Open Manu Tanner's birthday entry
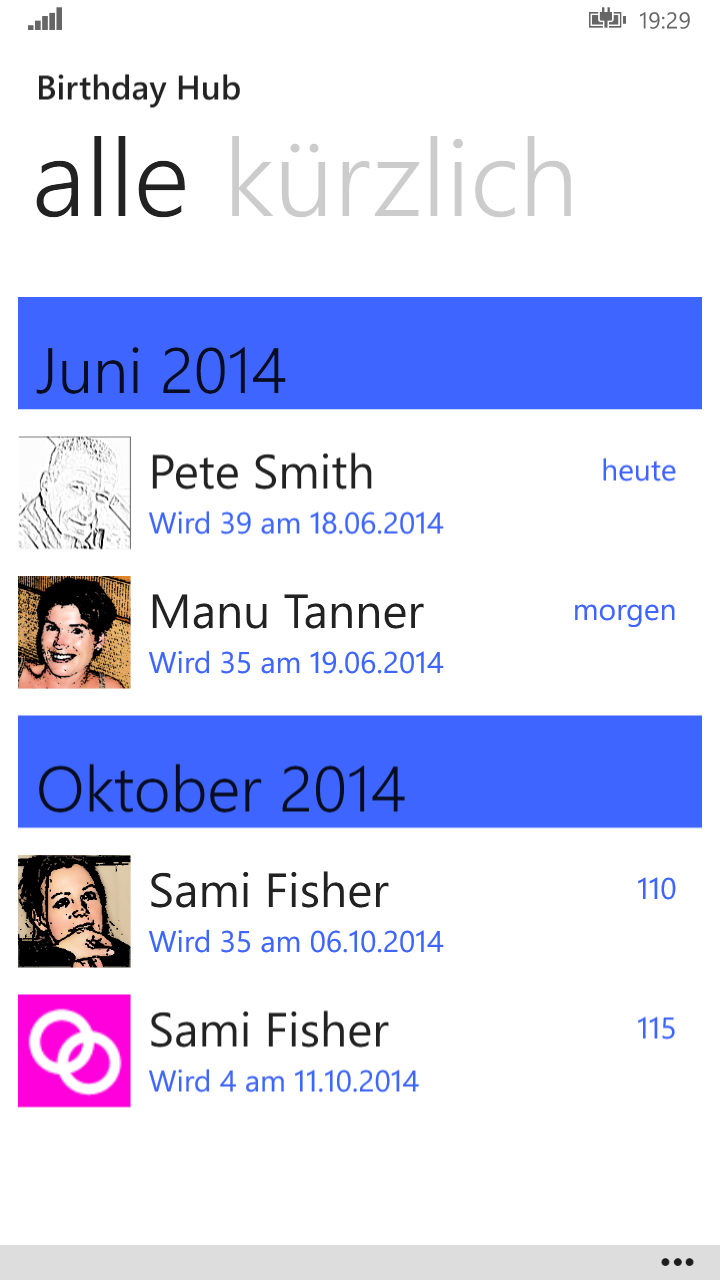Screen dimensions: 720x1280 click(360, 633)
